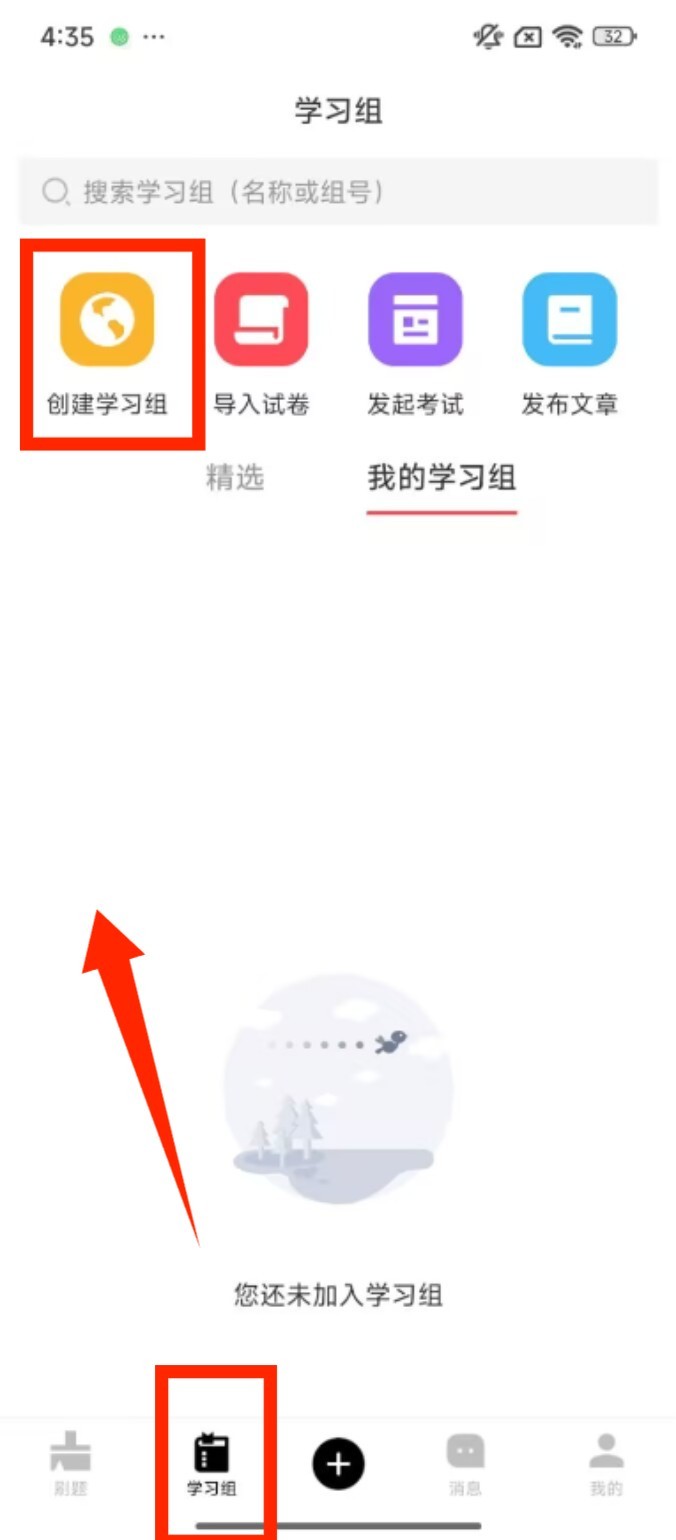
Task: Open the 消息 messages tab
Action: (465, 1464)
